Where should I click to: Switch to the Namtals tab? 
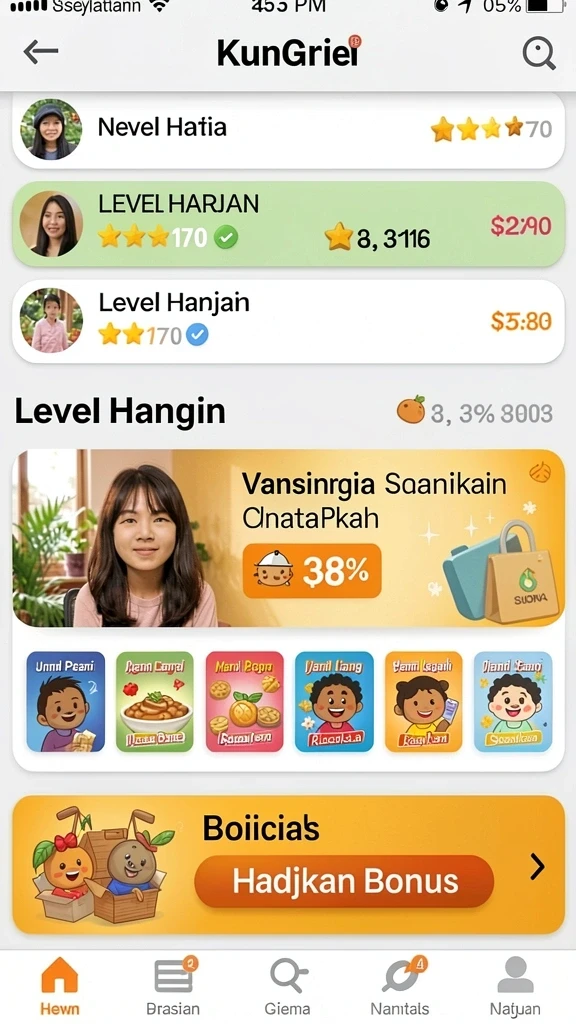(400, 986)
